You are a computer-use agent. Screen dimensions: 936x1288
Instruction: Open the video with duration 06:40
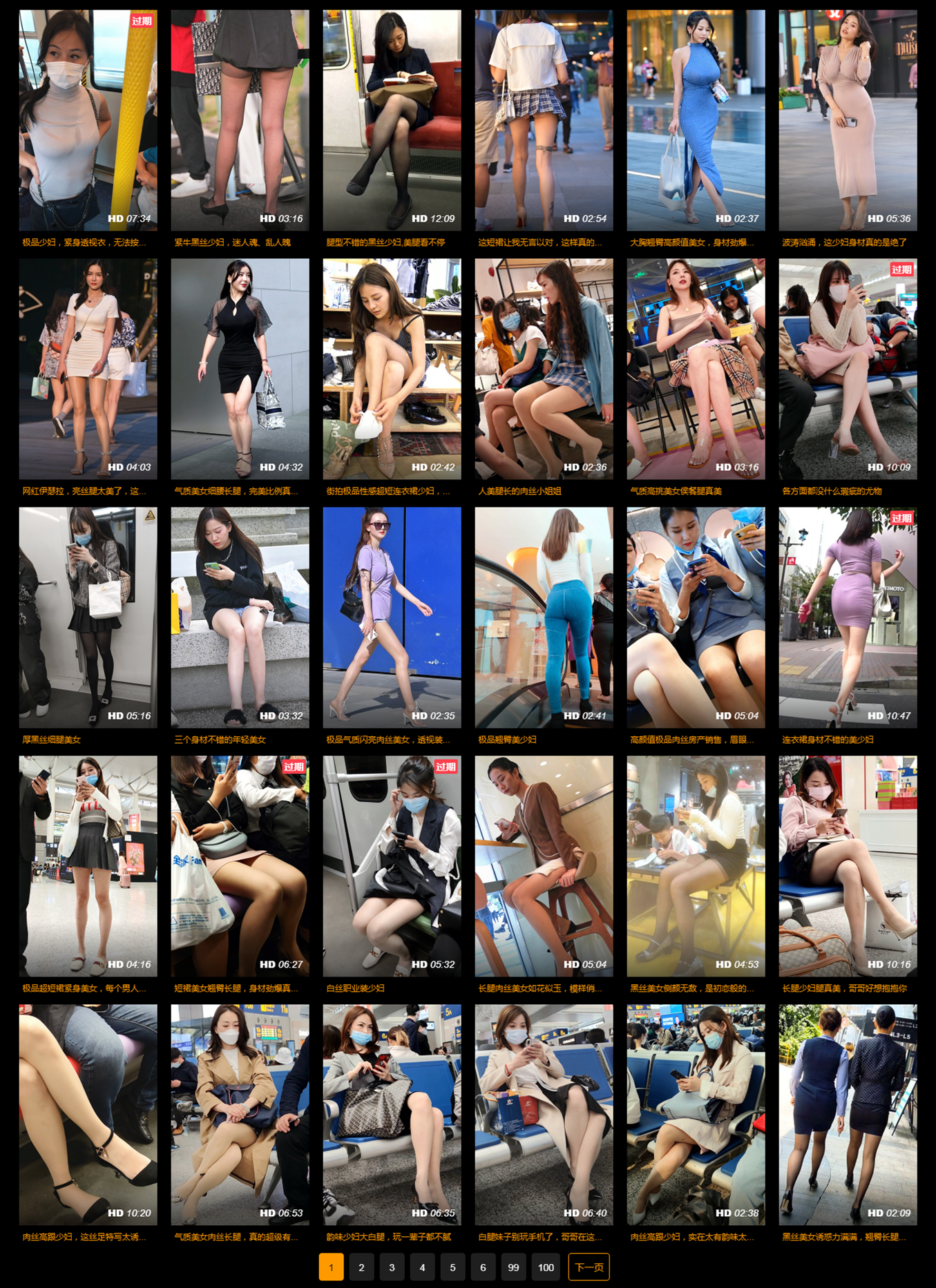[544, 1115]
